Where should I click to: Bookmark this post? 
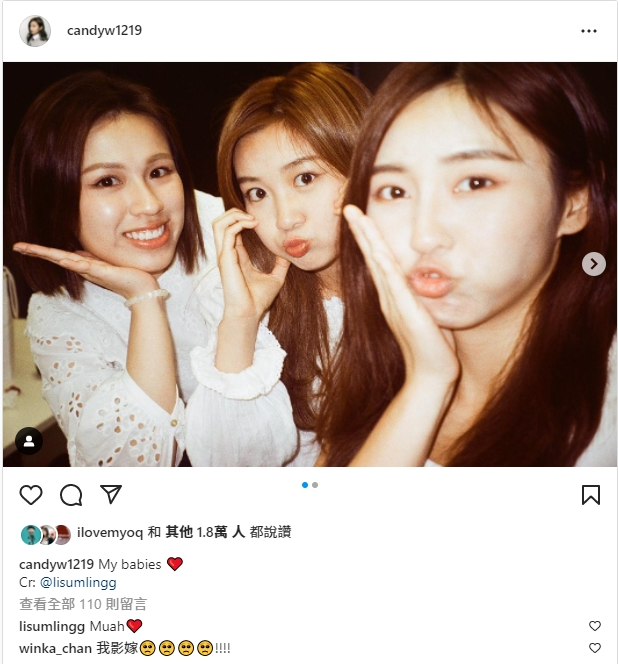[x=590, y=495]
